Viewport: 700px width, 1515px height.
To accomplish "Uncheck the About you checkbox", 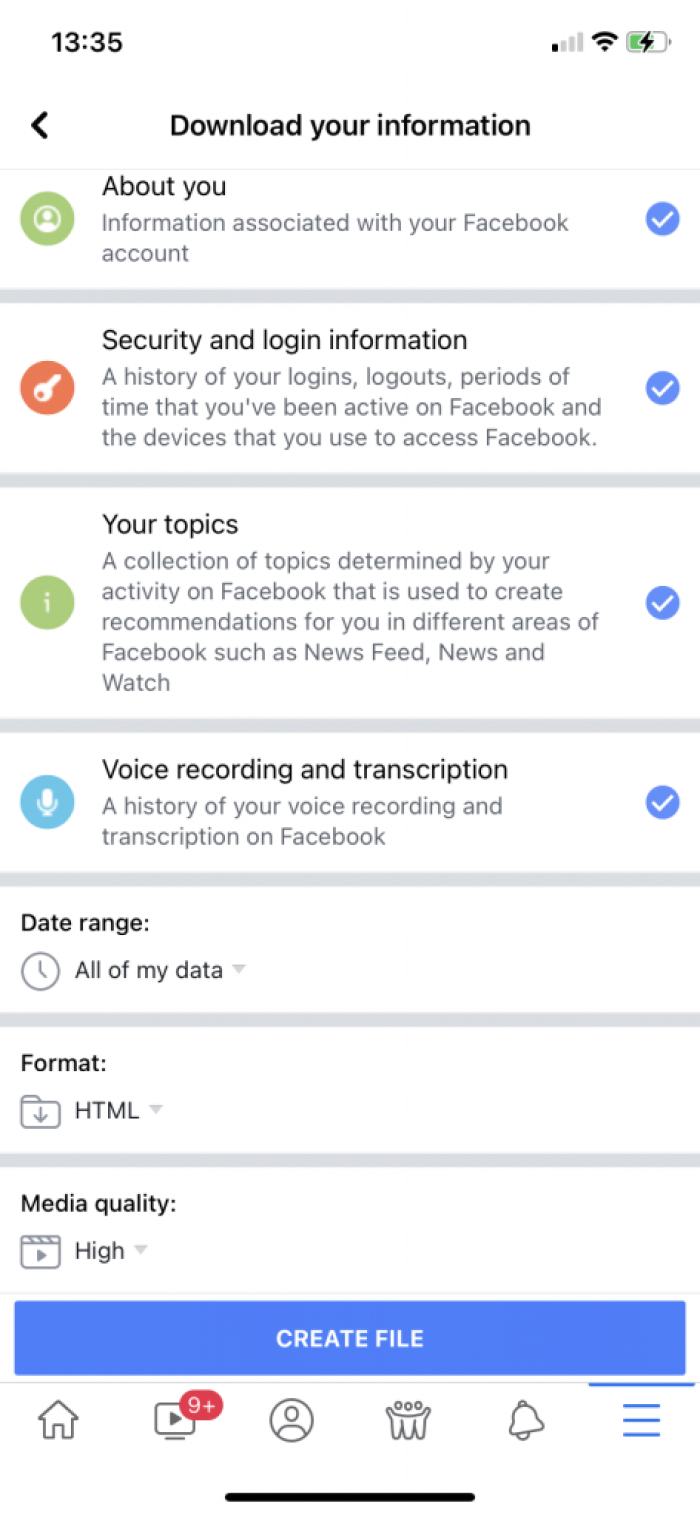I will [662, 218].
